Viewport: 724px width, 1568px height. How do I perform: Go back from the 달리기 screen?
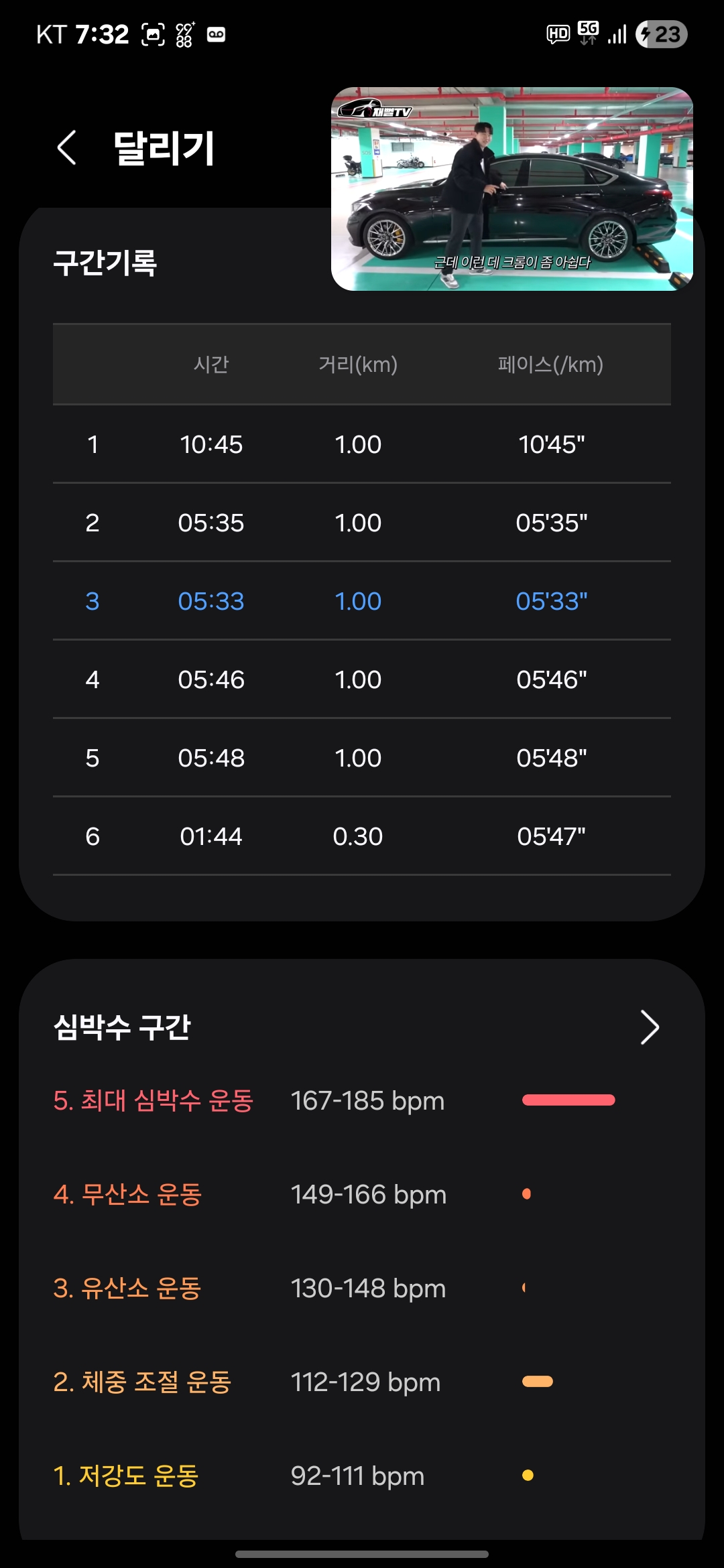[x=66, y=147]
